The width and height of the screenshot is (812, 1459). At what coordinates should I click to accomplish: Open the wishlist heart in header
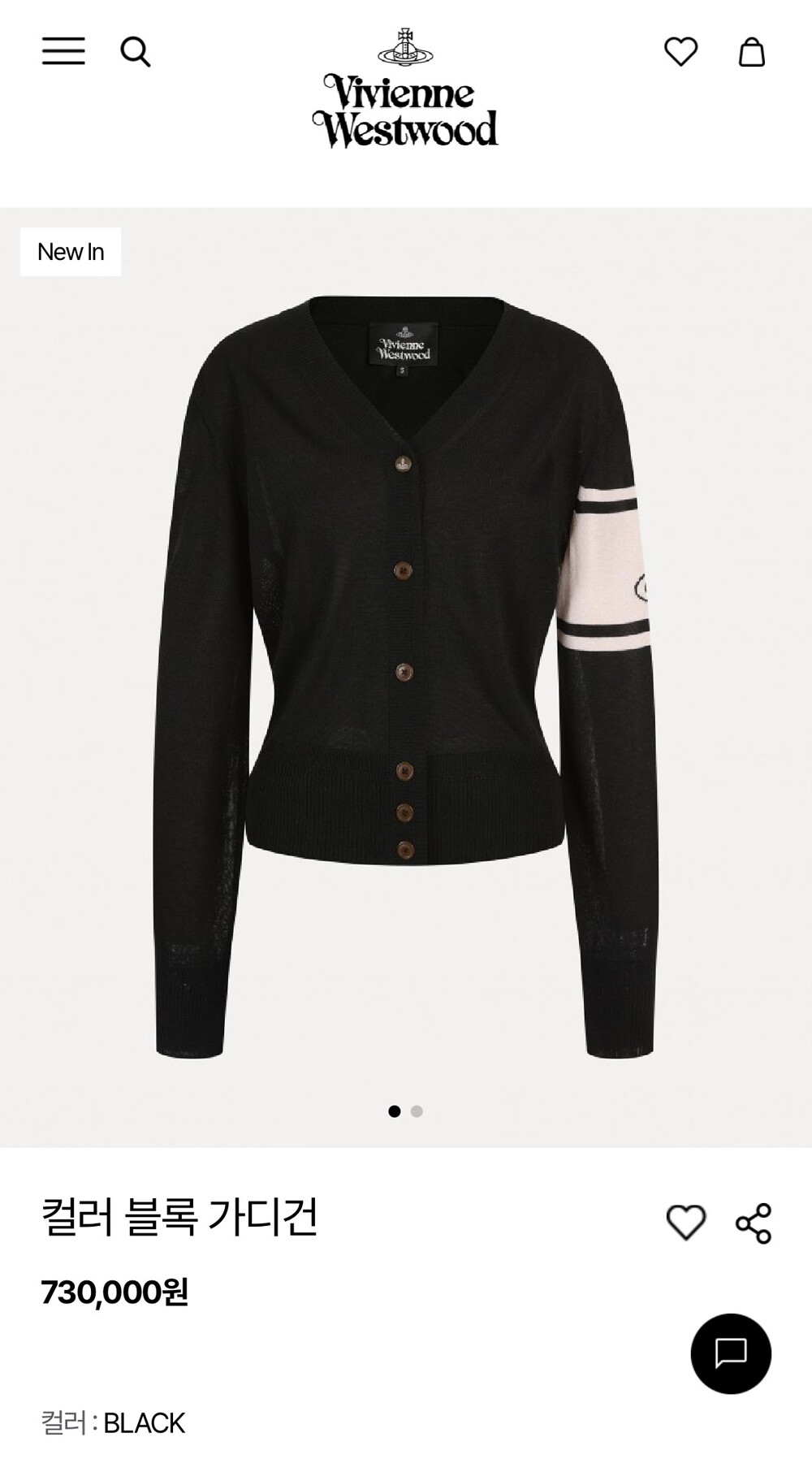(680, 52)
